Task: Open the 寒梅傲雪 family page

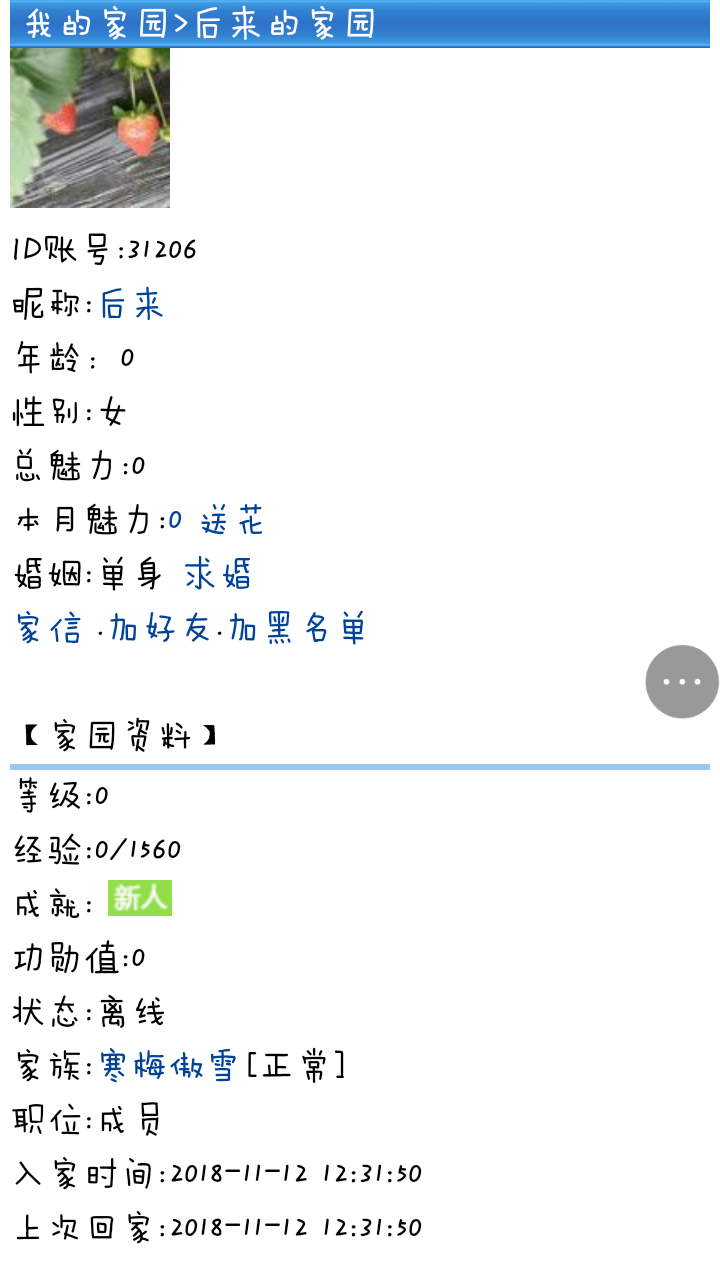Action: [168, 1066]
